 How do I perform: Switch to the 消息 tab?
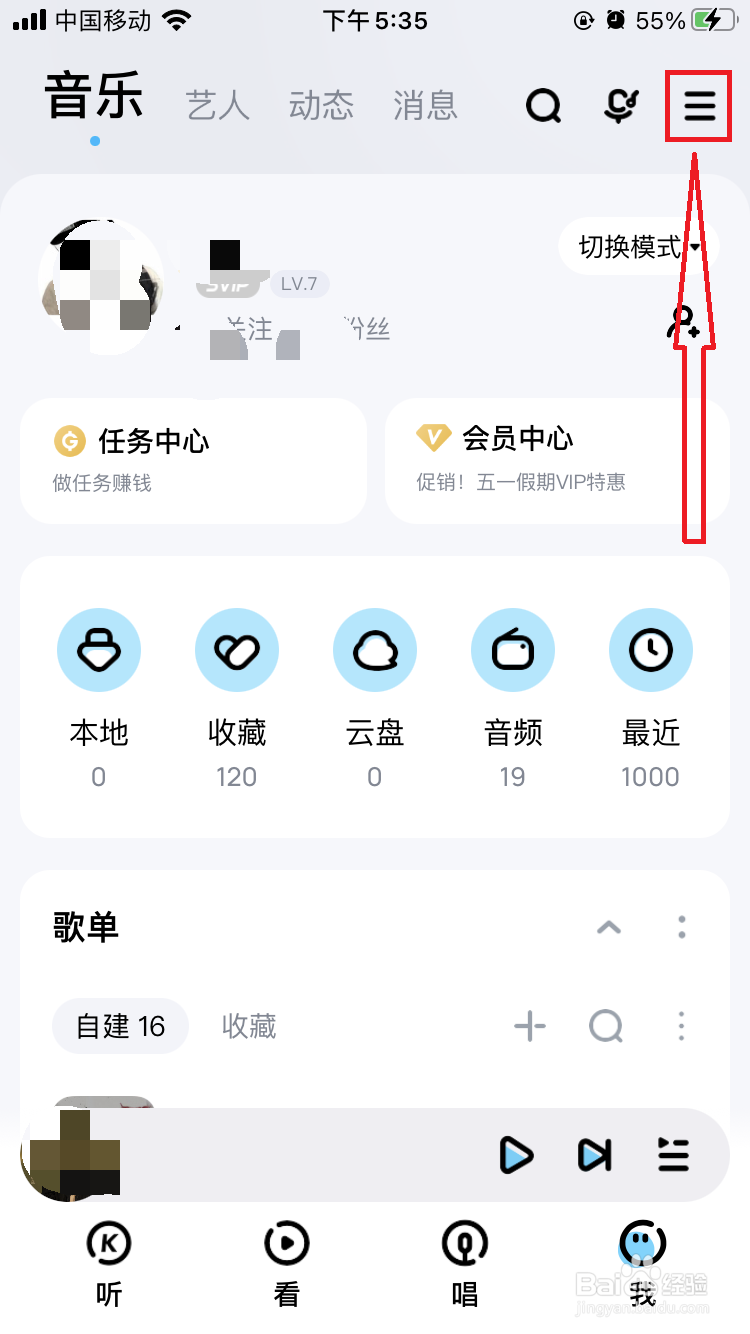pyautogui.click(x=424, y=105)
